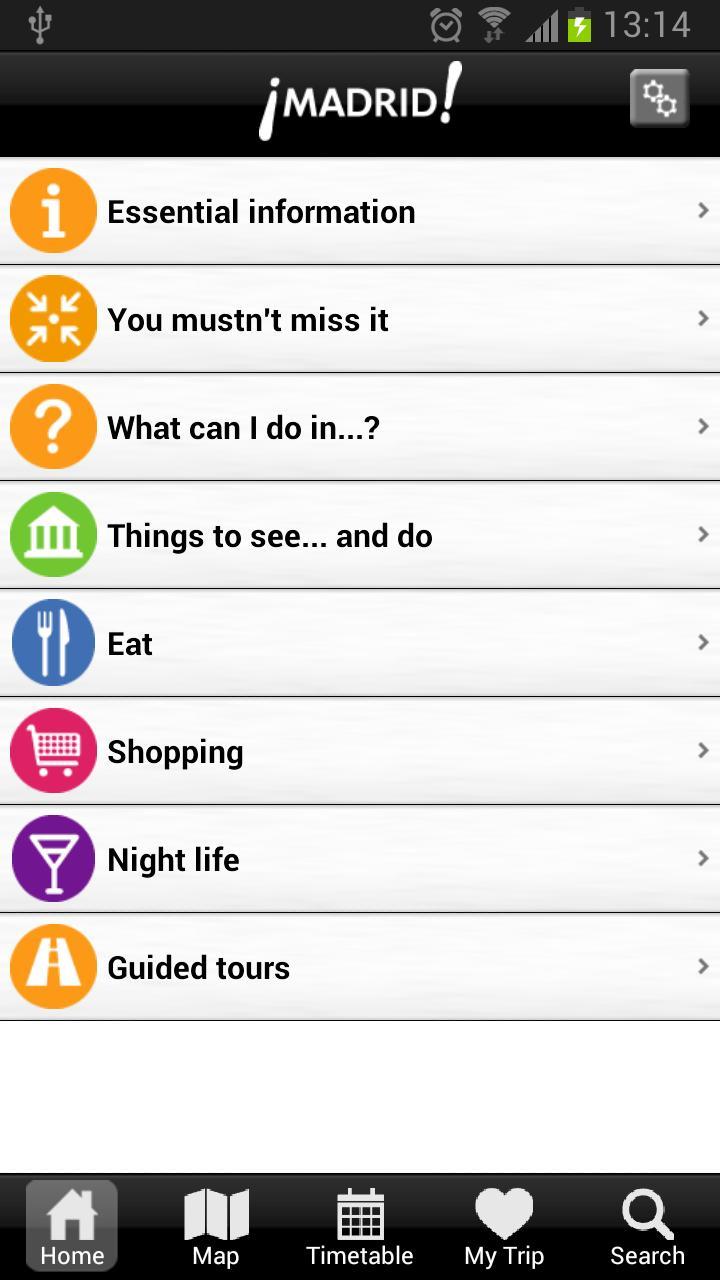Select the cocktail glass Night life icon
The height and width of the screenshot is (1280, 720).
click(x=53, y=859)
